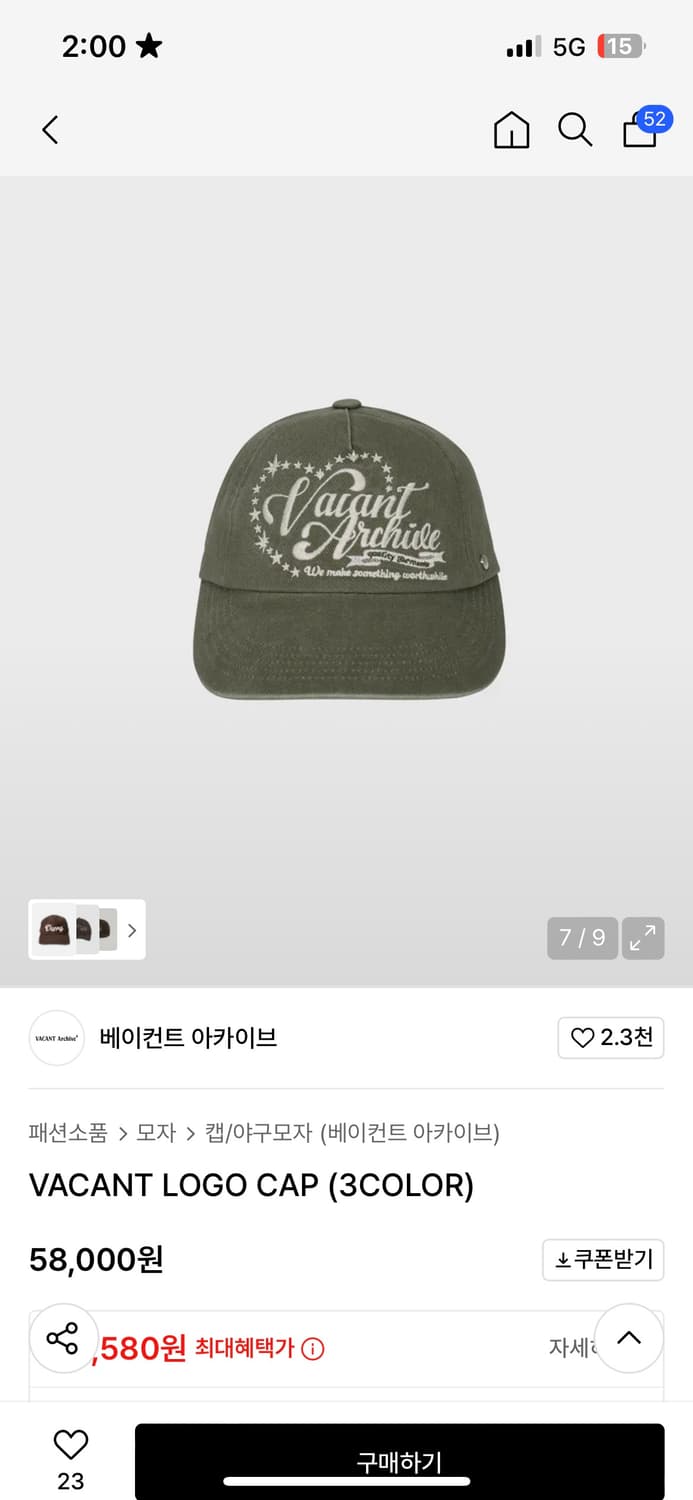Expand the product image to fullscreen
This screenshot has height=1500, width=693.
pos(643,938)
